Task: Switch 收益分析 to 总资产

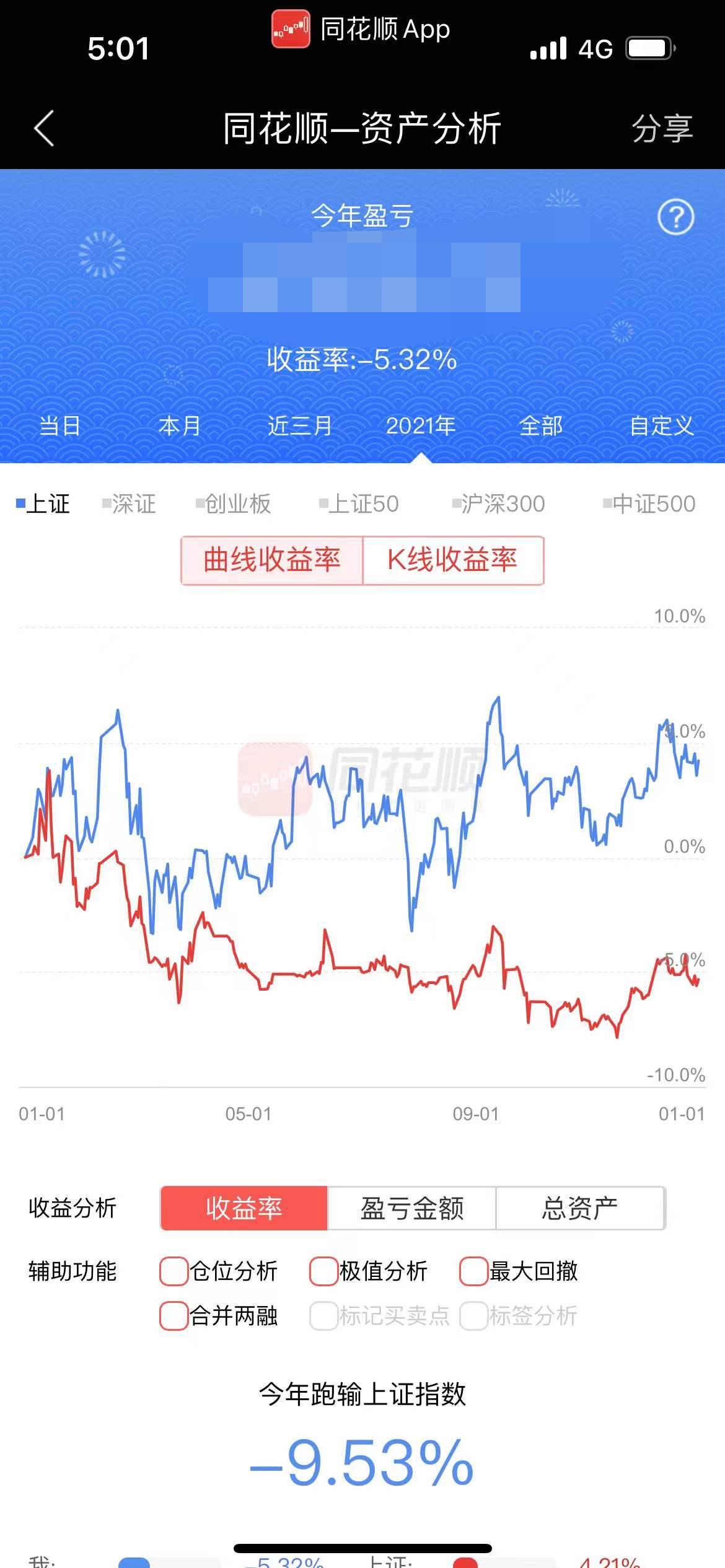Action: point(580,1208)
